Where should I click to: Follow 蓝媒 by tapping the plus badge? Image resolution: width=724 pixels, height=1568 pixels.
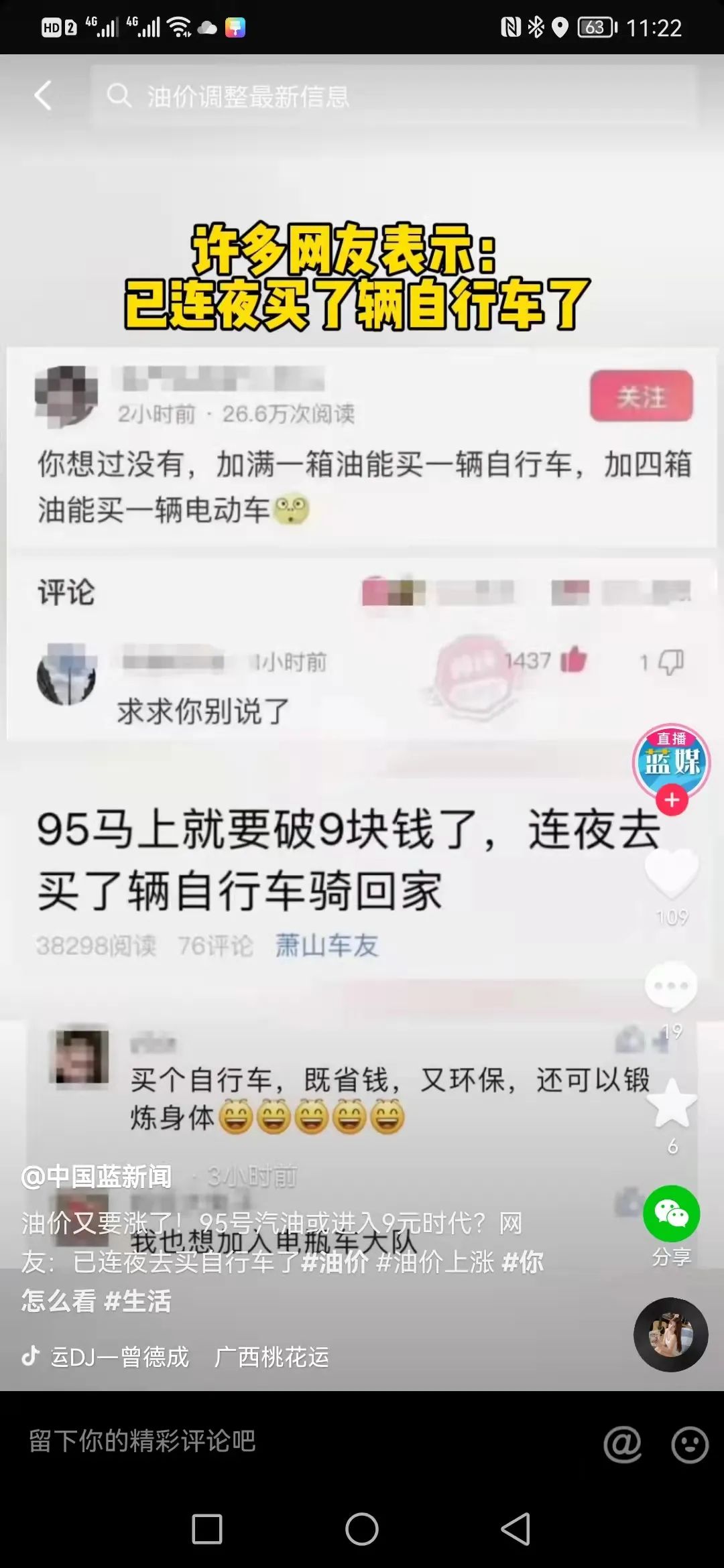click(x=671, y=799)
